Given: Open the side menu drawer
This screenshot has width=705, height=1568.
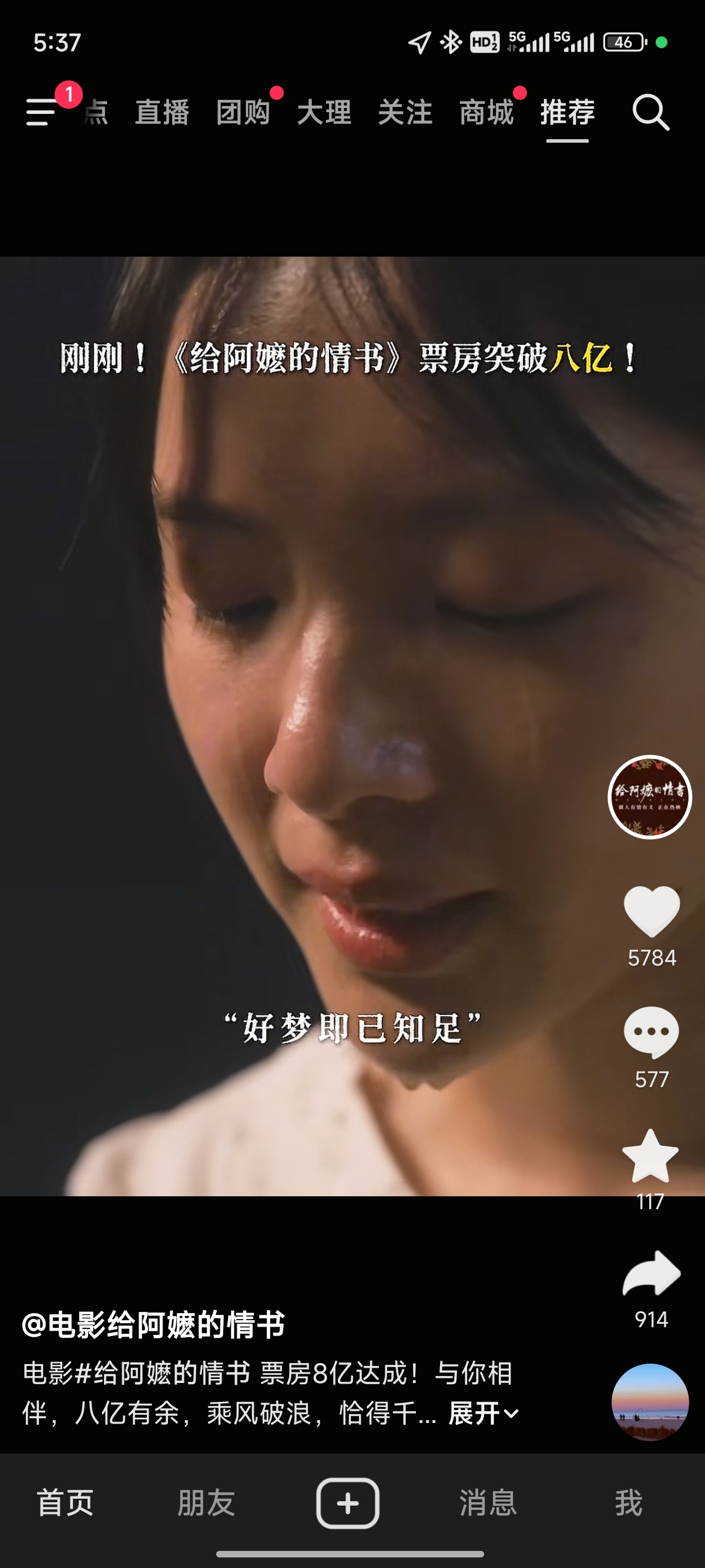Looking at the screenshot, I should point(41,112).
